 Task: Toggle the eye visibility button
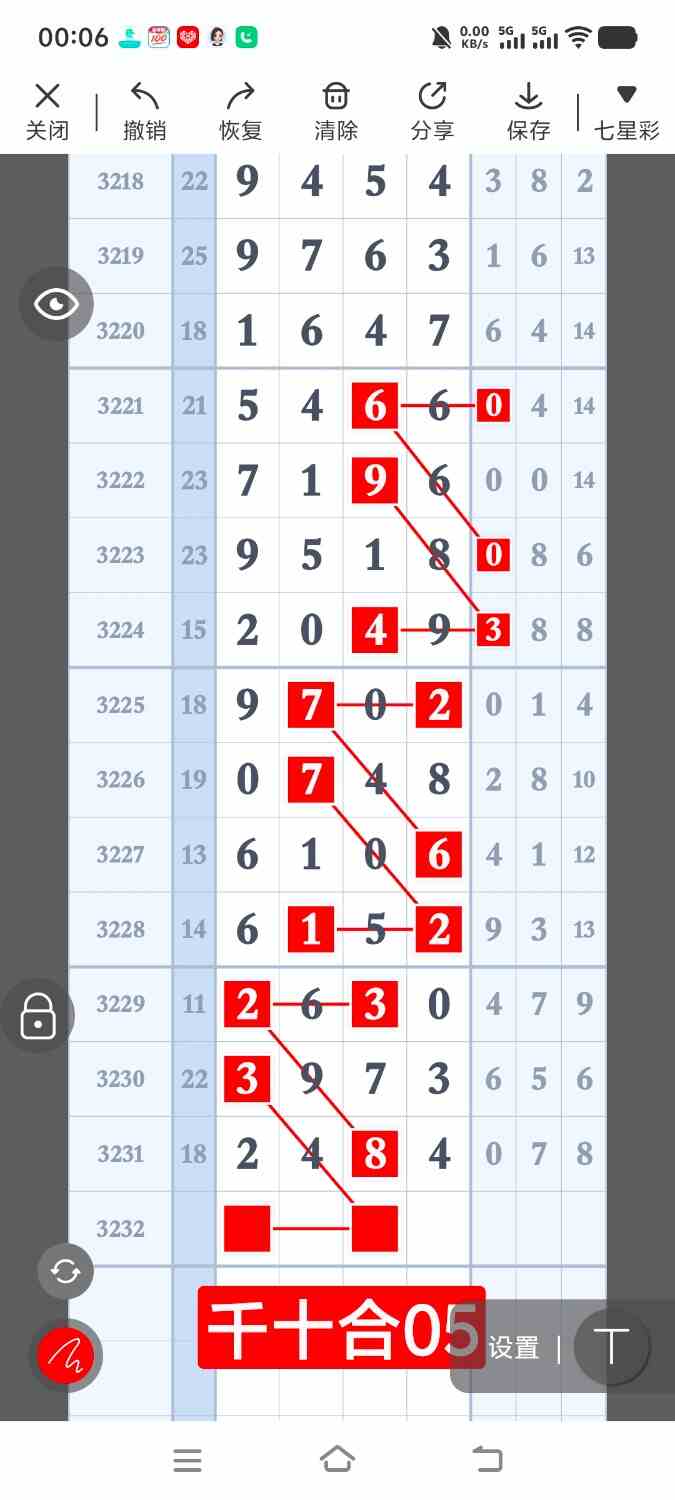[56, 304]
